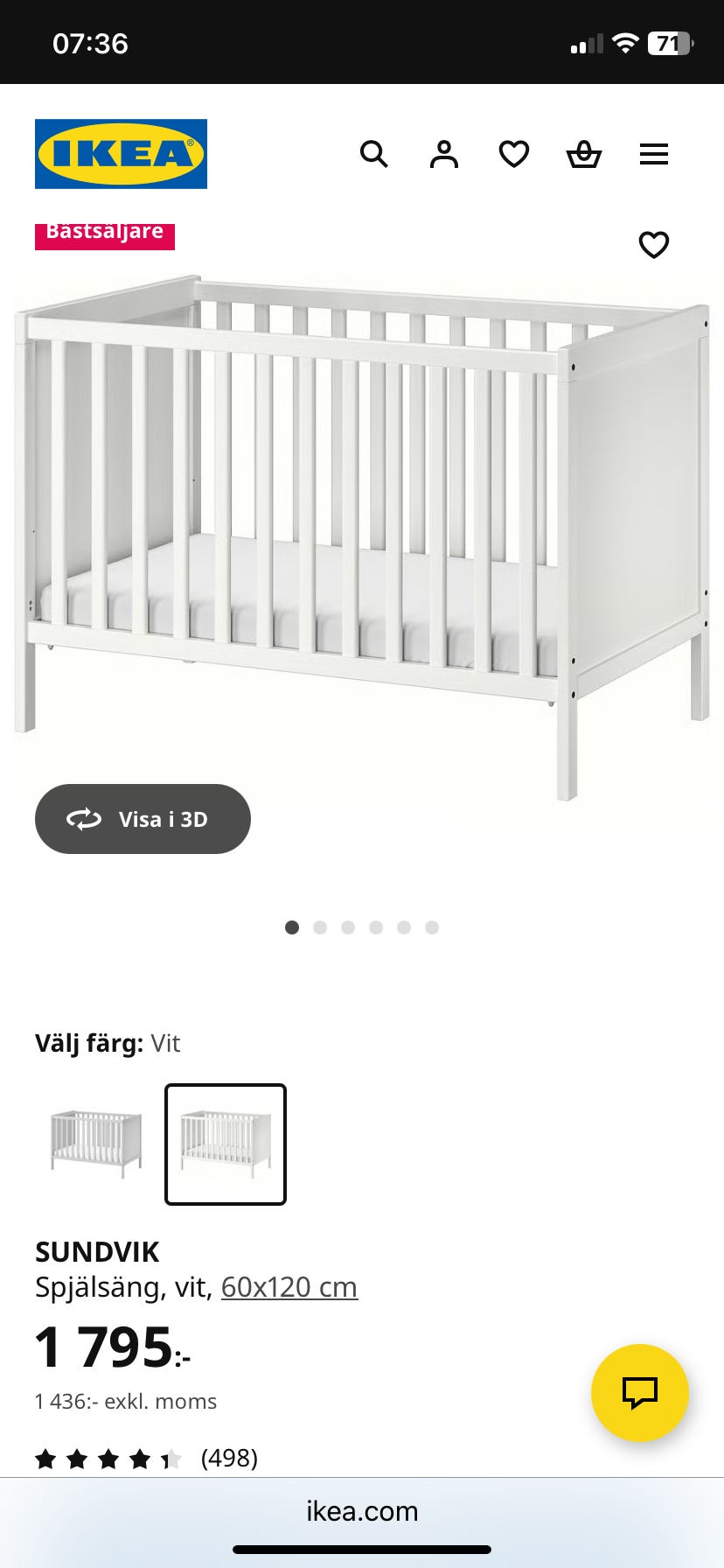Viewport: 724px width, 1568px height.
Task: Open the 60x120 cm size link
Action: click(289, 1287)
